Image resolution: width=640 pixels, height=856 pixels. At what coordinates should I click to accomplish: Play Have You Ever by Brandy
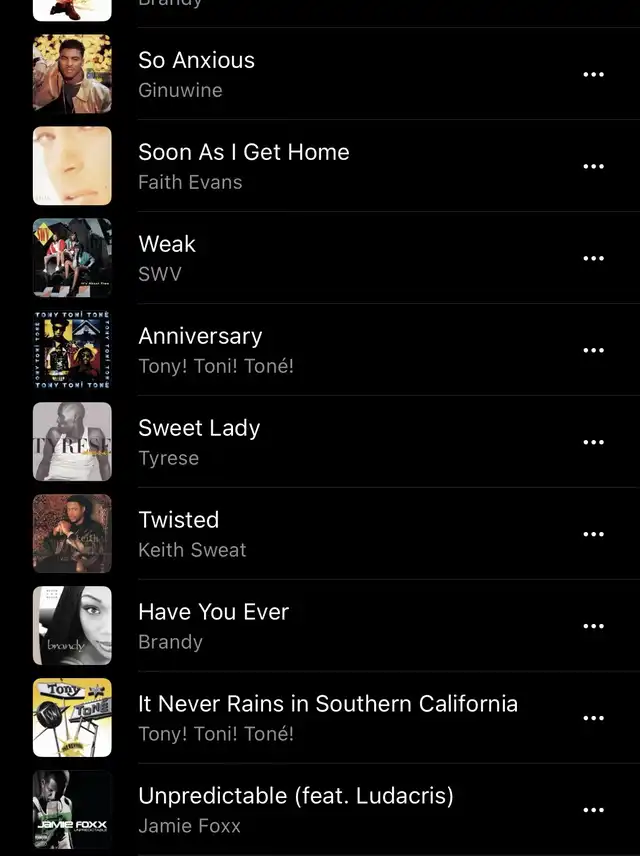pos(213,613)
